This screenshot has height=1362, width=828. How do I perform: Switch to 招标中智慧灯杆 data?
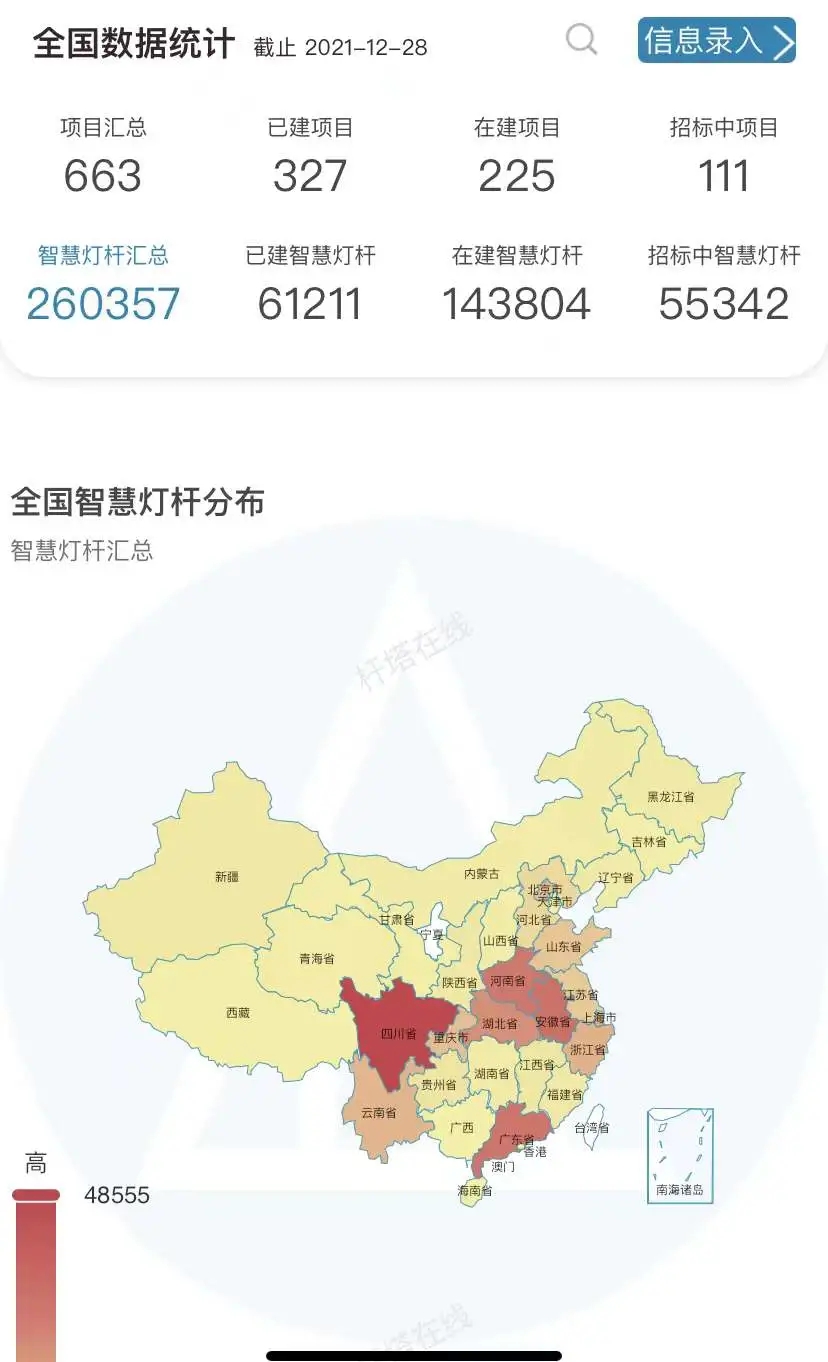(x=724, y=285)
